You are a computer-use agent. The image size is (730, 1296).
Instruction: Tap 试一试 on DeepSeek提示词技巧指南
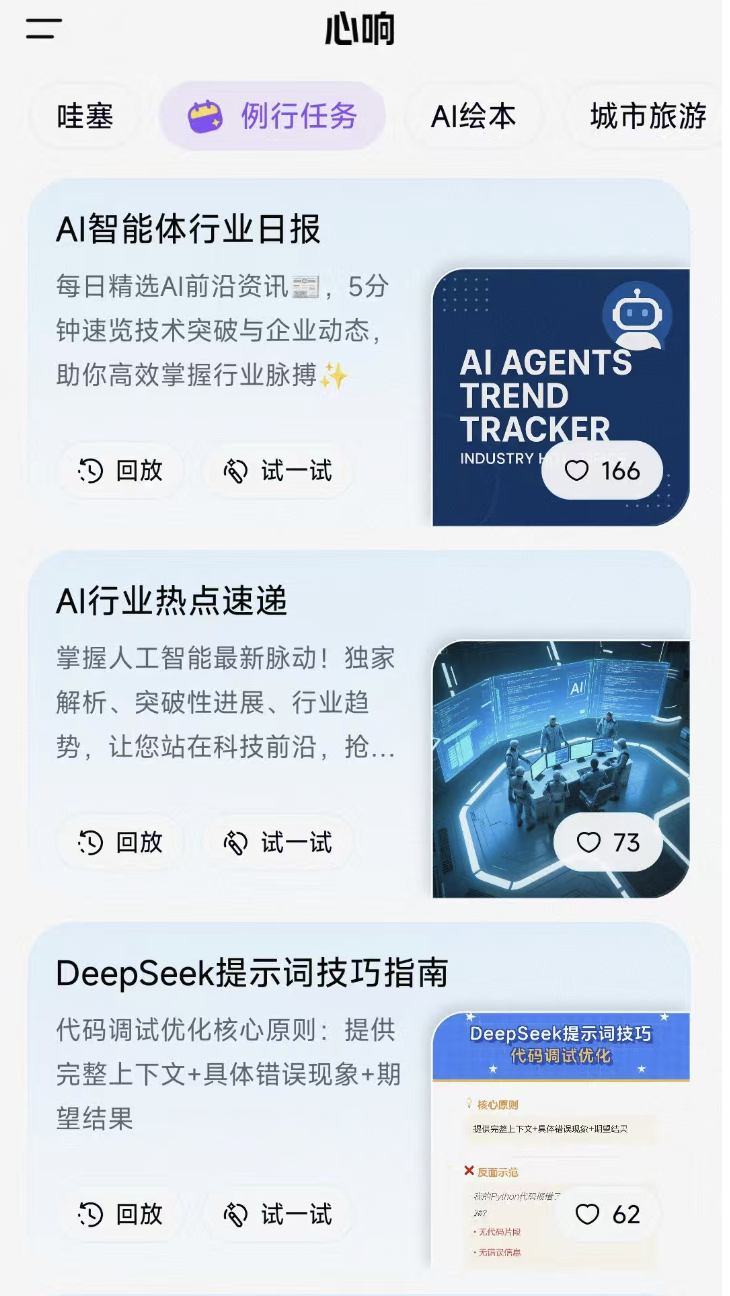point(277,1214)
